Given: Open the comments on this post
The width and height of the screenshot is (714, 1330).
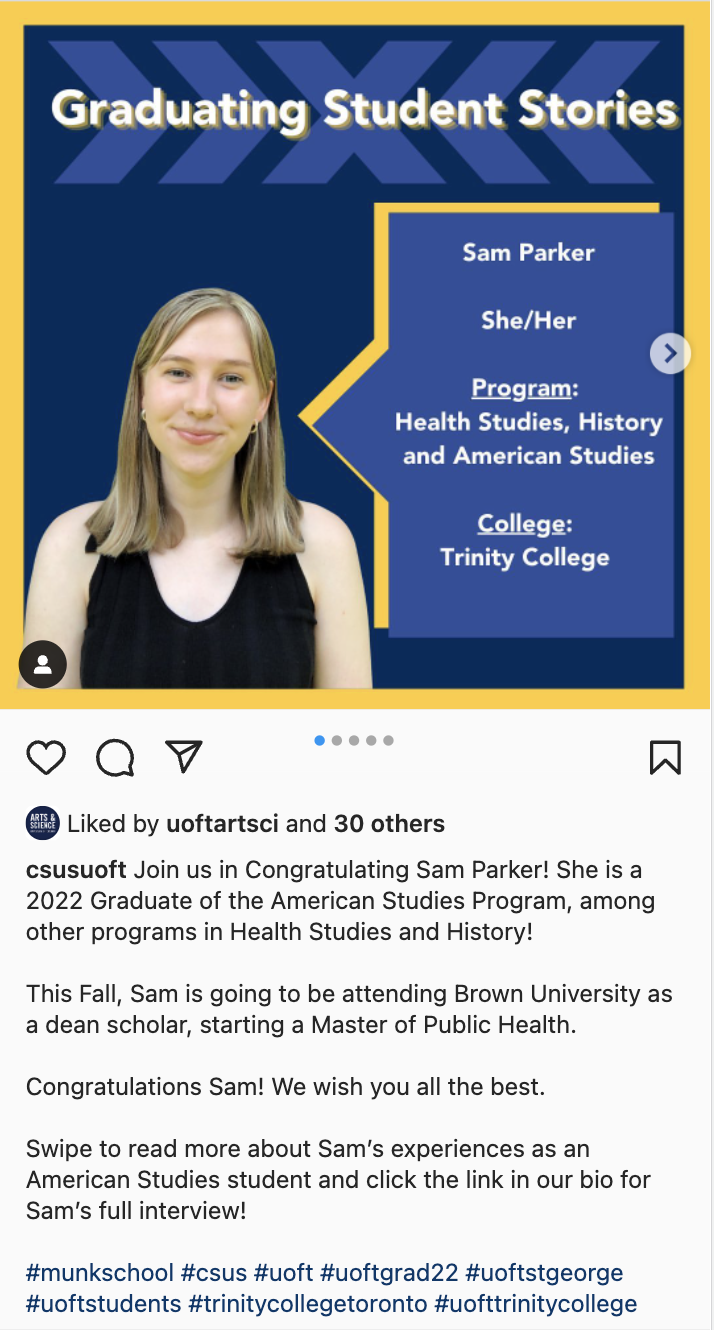Looking at the screenshot, I should tap(115, 758).
